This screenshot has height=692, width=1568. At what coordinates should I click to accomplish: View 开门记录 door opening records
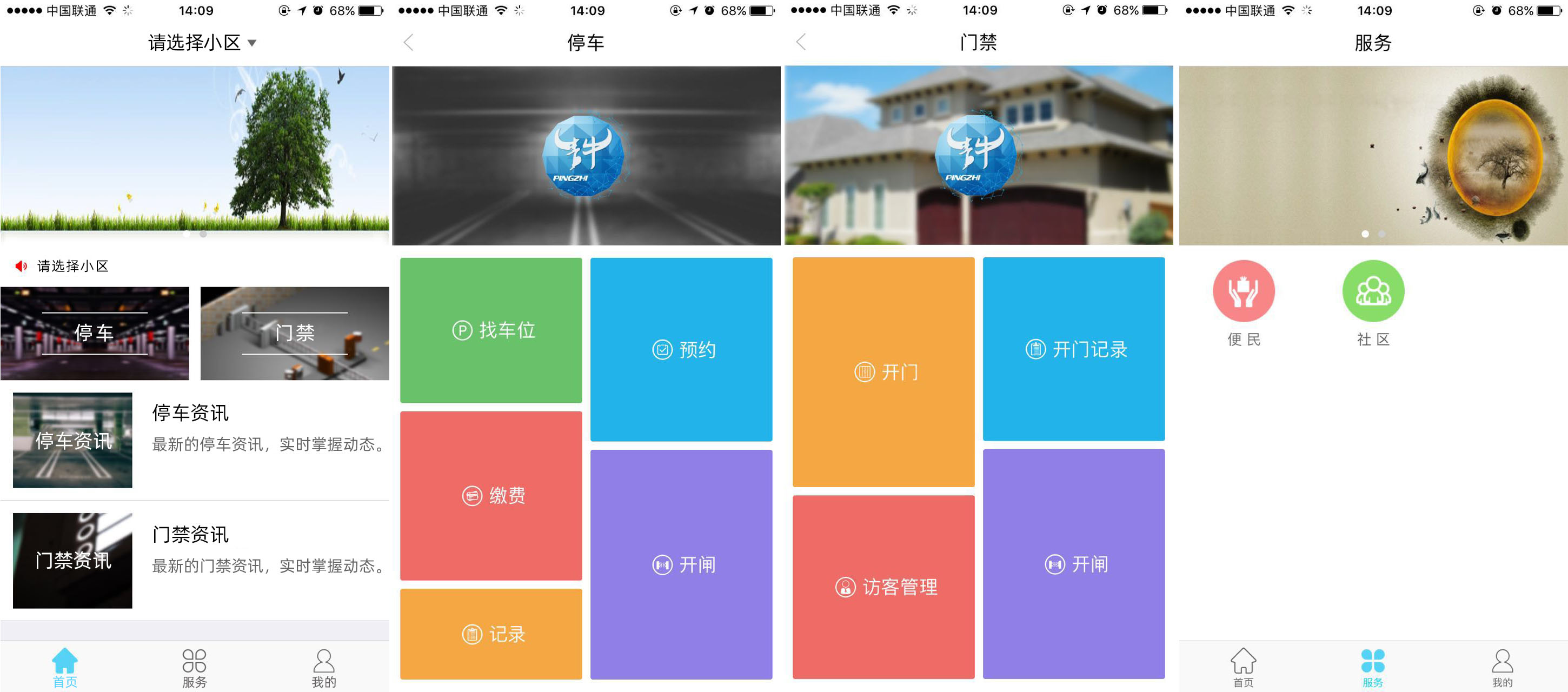[1073, 349]
